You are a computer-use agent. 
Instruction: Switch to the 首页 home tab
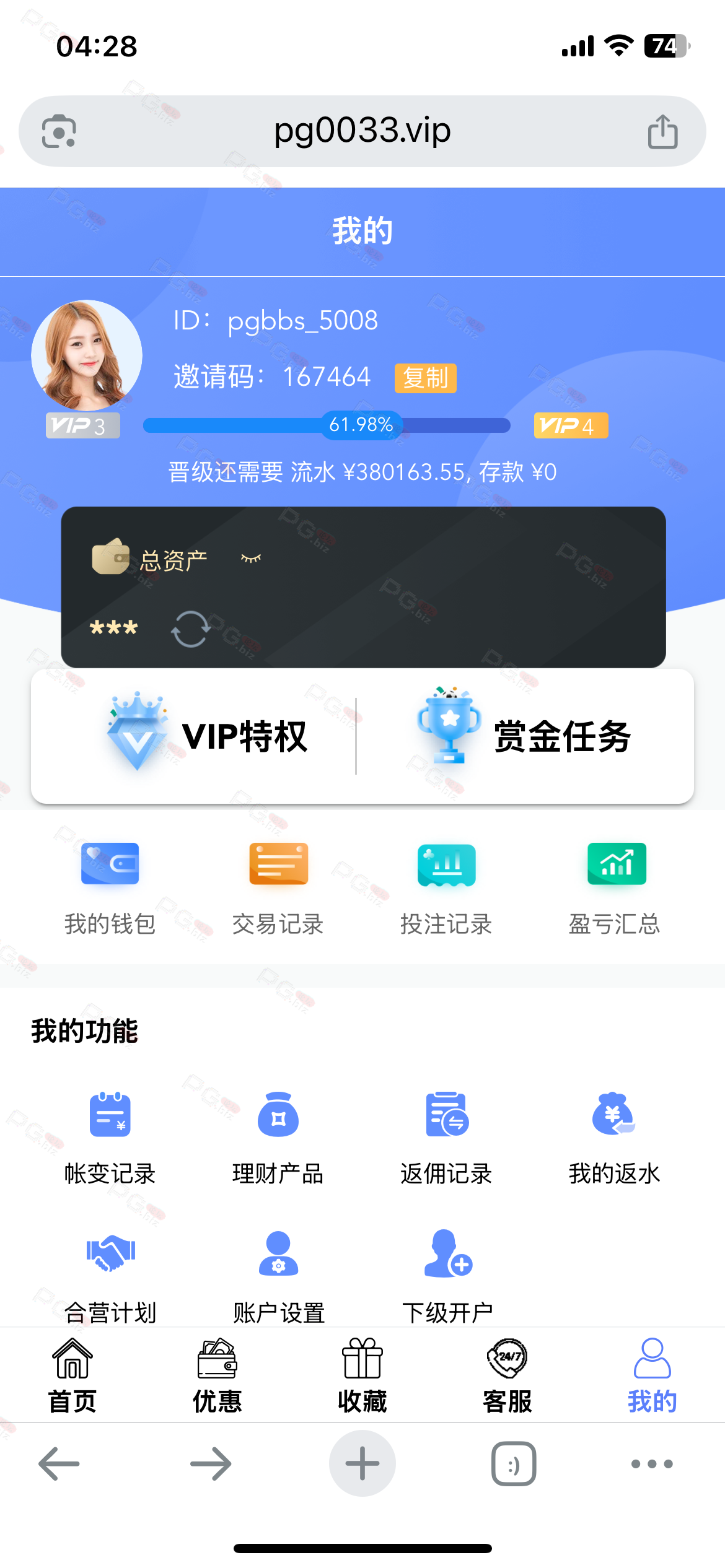72,1376
